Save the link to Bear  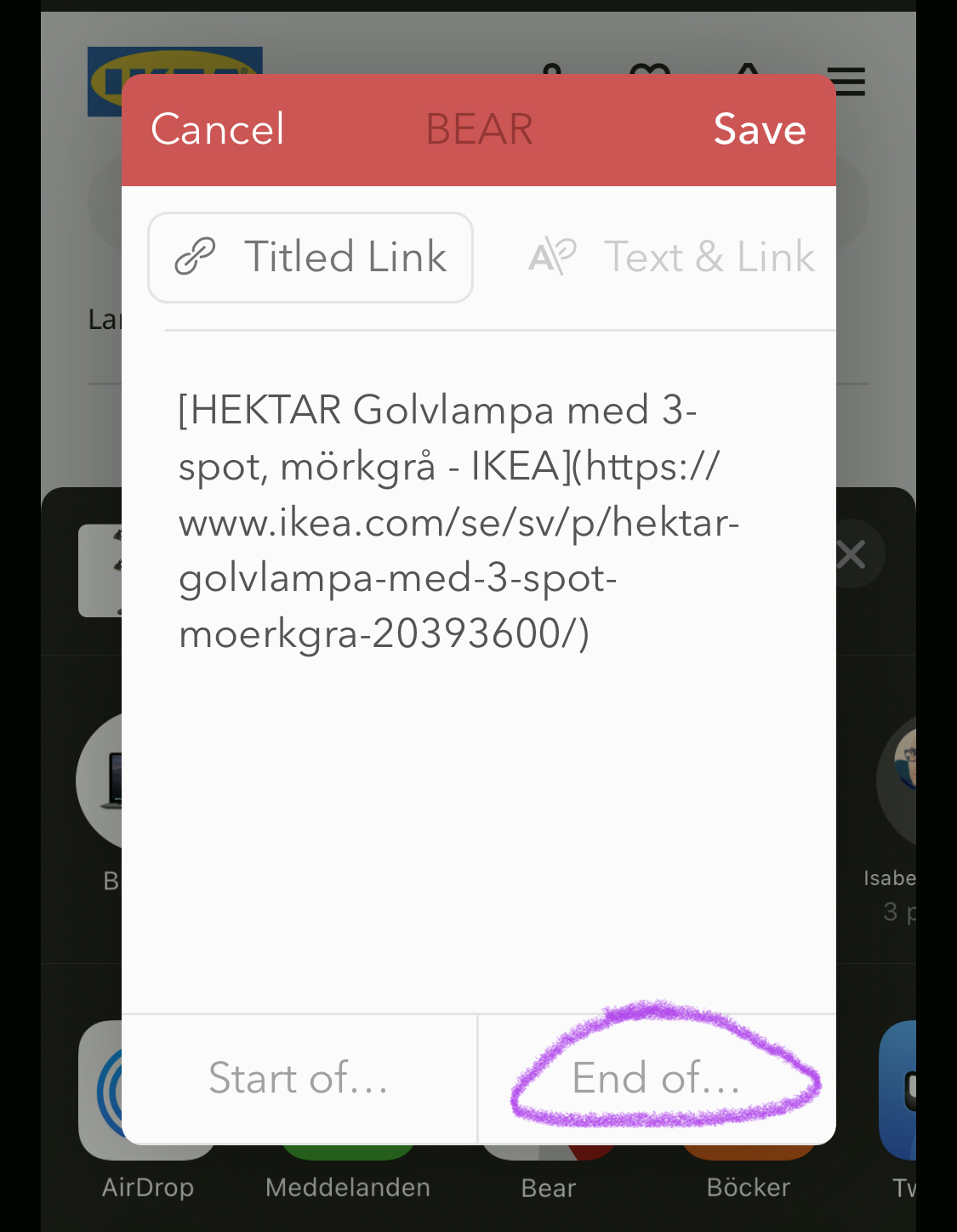759,129
